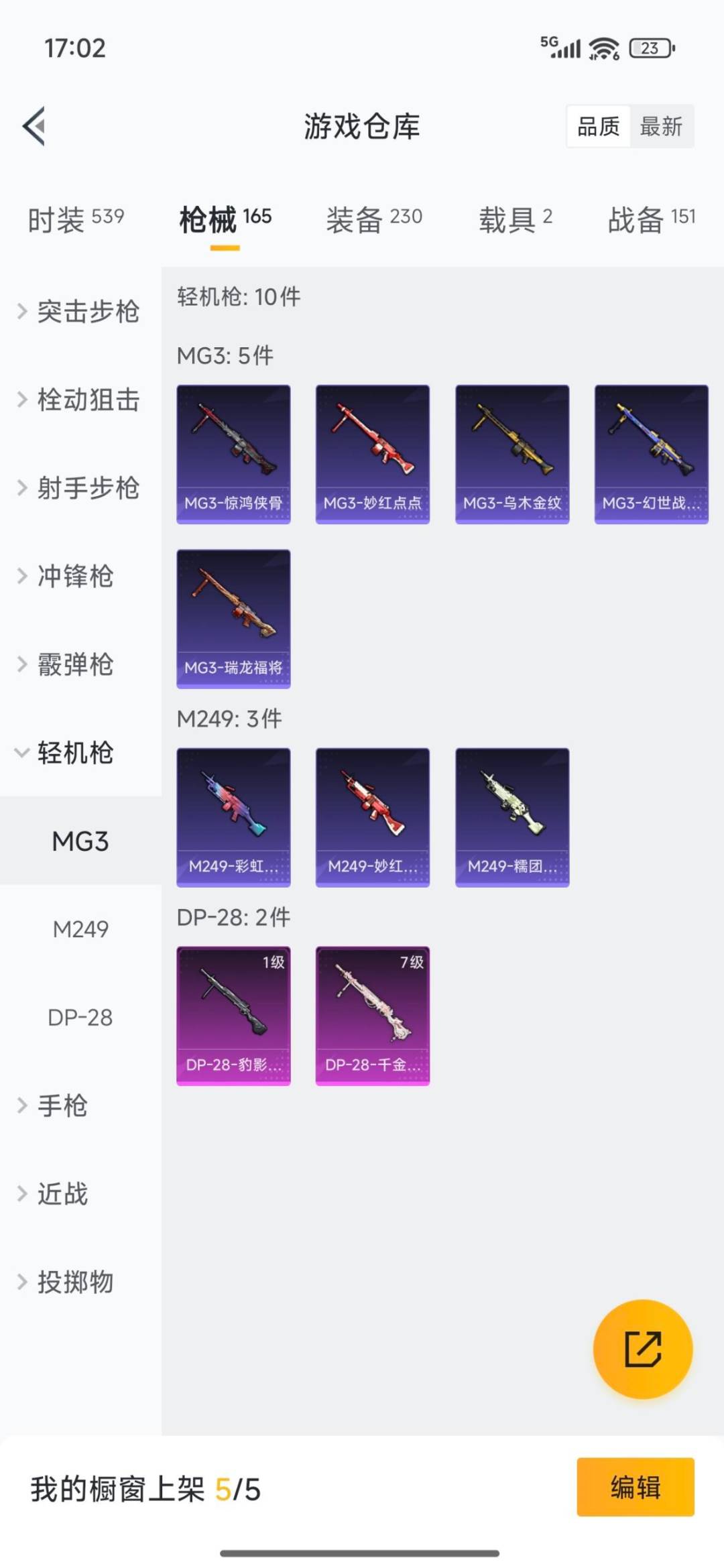Open the M249-彩虹 weapon skin
This screenshot has height=1568, width=724.
[233, 819]
